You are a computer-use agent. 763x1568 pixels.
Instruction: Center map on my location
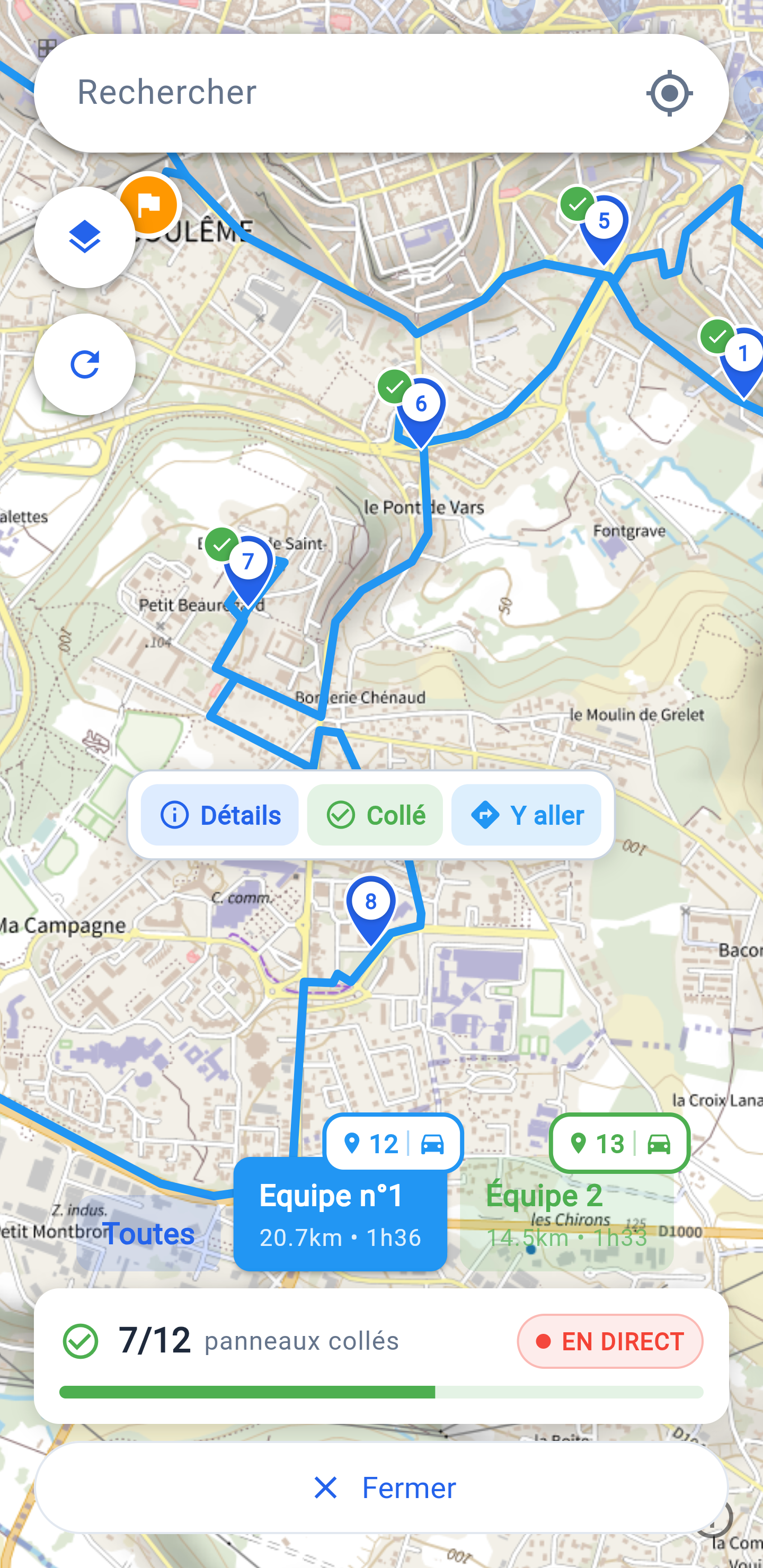669,93
